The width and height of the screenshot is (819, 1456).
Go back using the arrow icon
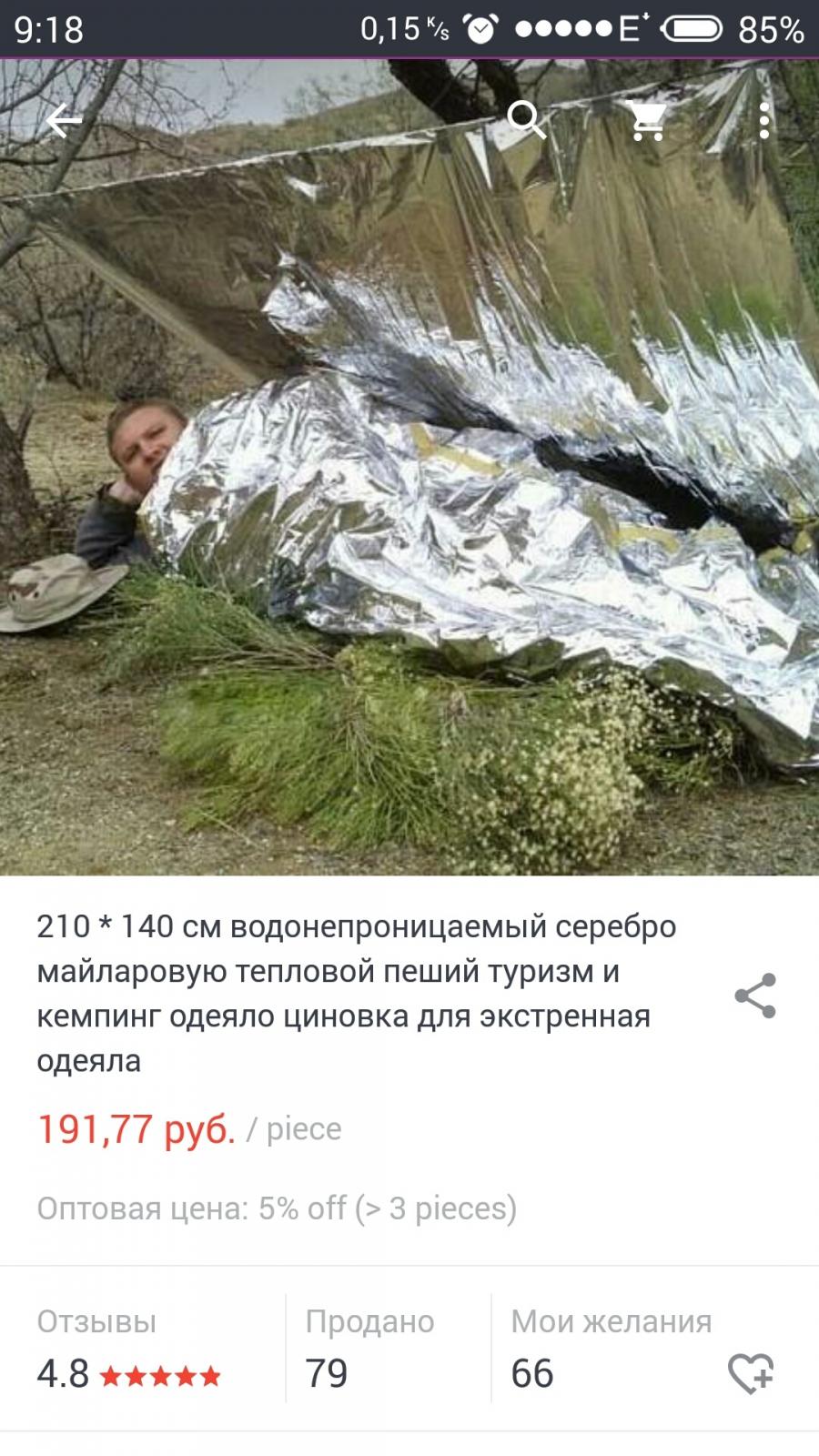[x=64, y=120]
